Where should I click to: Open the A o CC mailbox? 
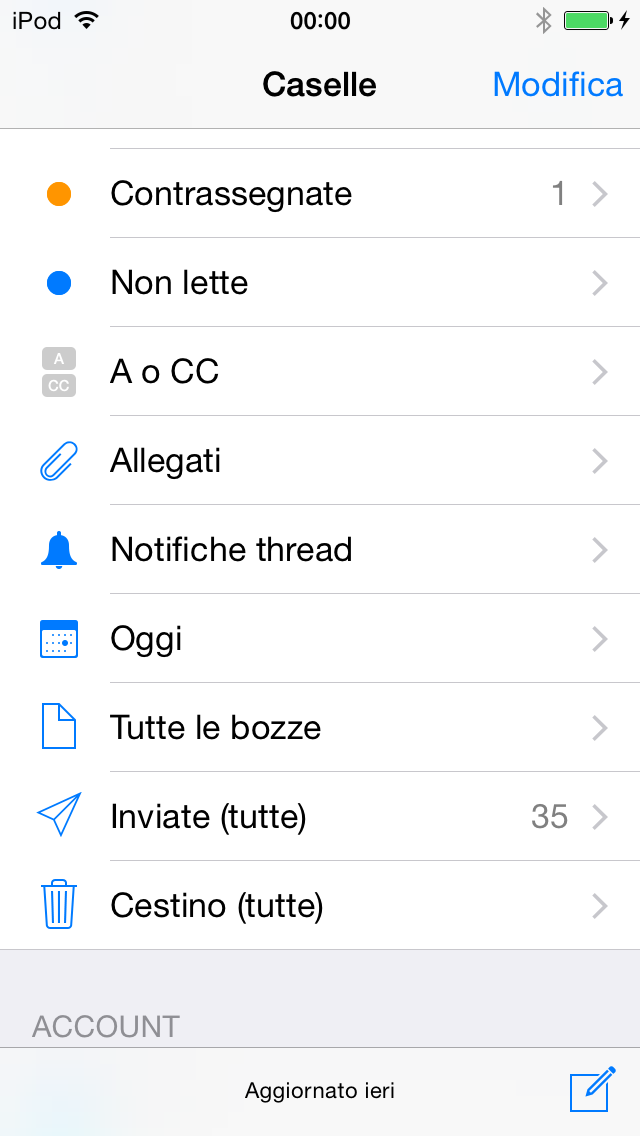(320, 372)
